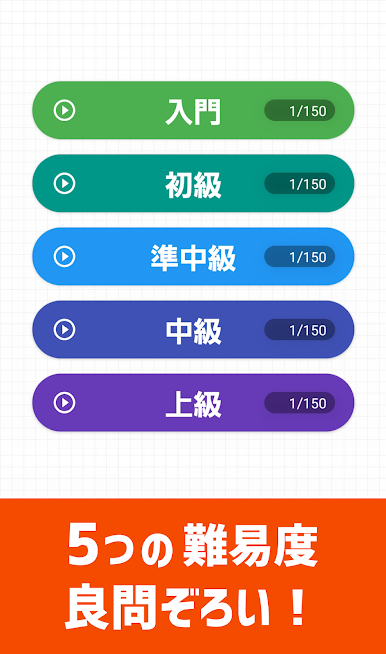
Task: Start the 入門 level
Action: pos(193,110)
